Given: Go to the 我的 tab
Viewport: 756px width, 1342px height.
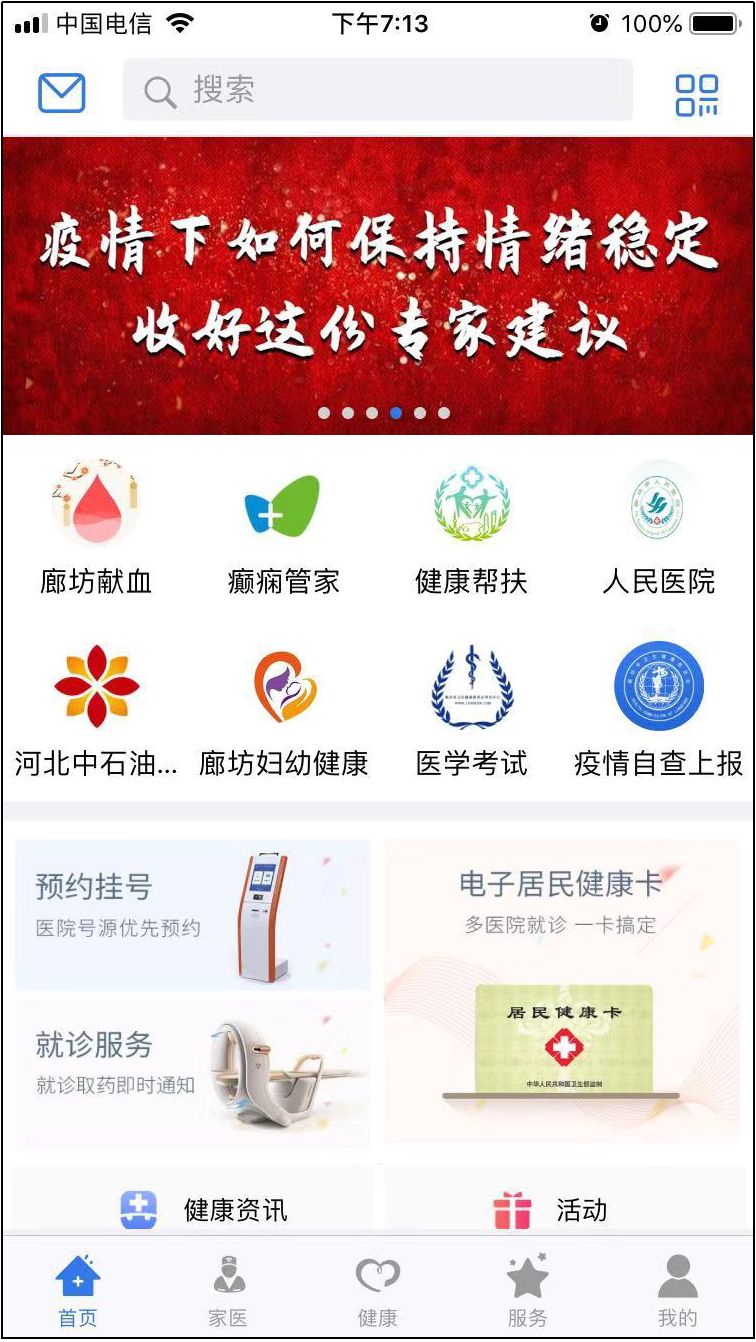Looking at the screenshot, I should point(677,1290).
